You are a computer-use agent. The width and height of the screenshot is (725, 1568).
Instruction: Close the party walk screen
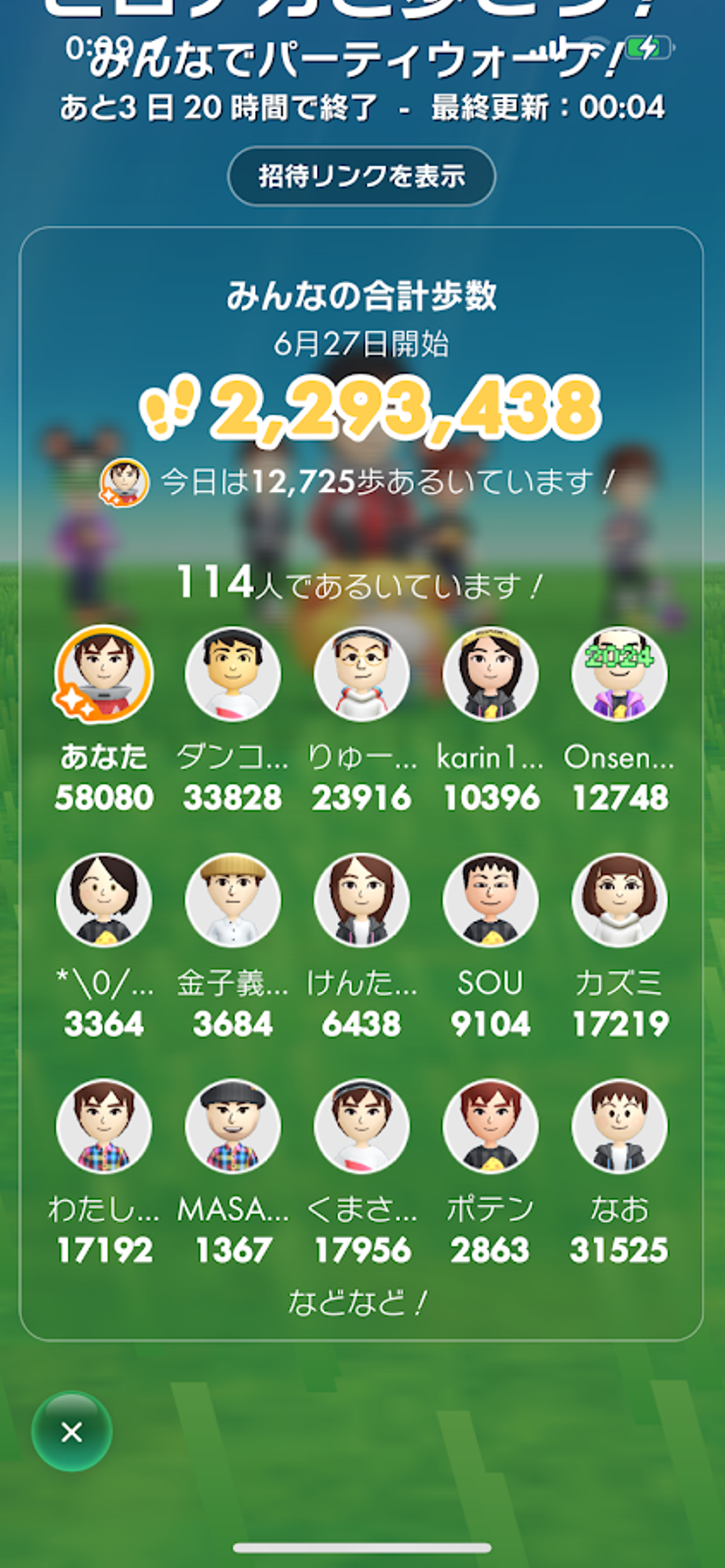tap(72, 1432)
